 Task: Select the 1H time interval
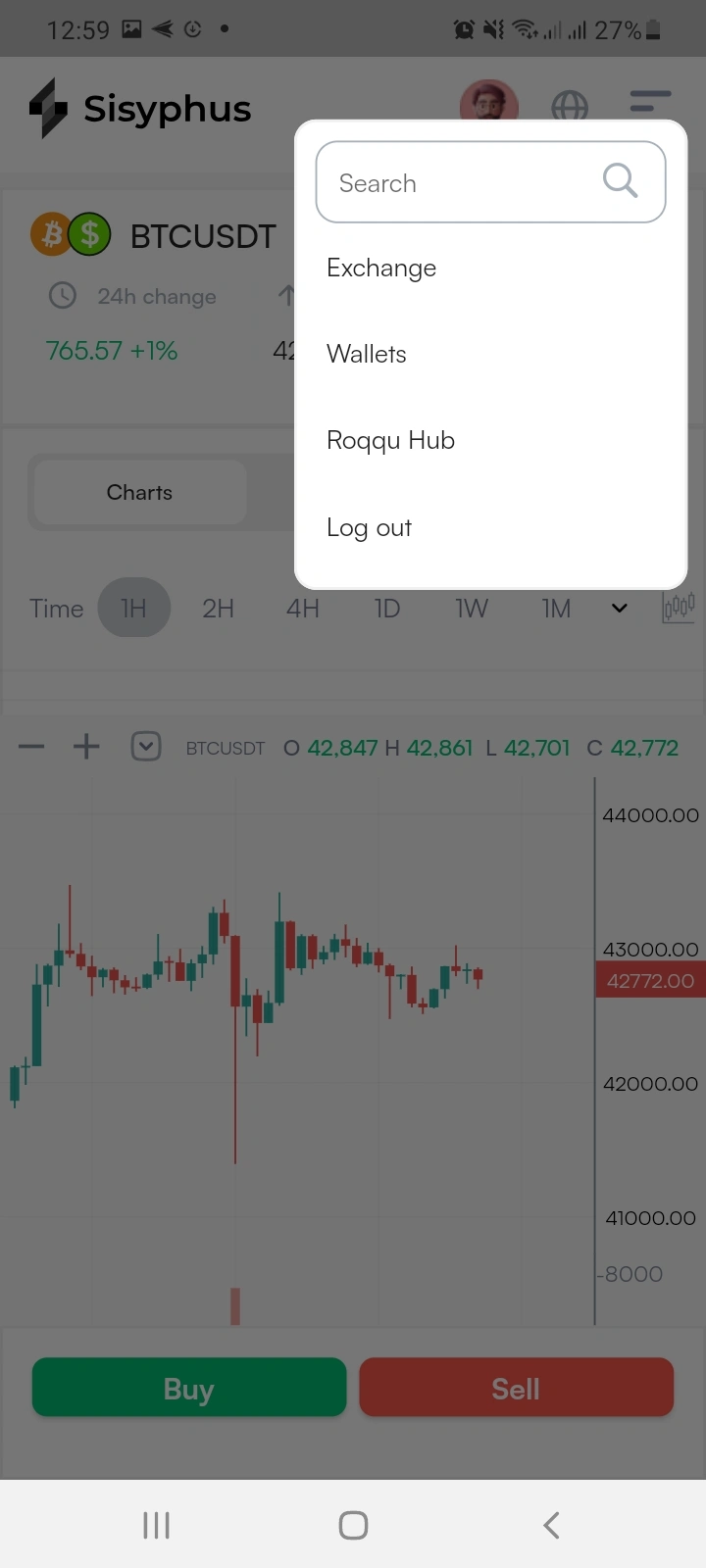[133, 609]
